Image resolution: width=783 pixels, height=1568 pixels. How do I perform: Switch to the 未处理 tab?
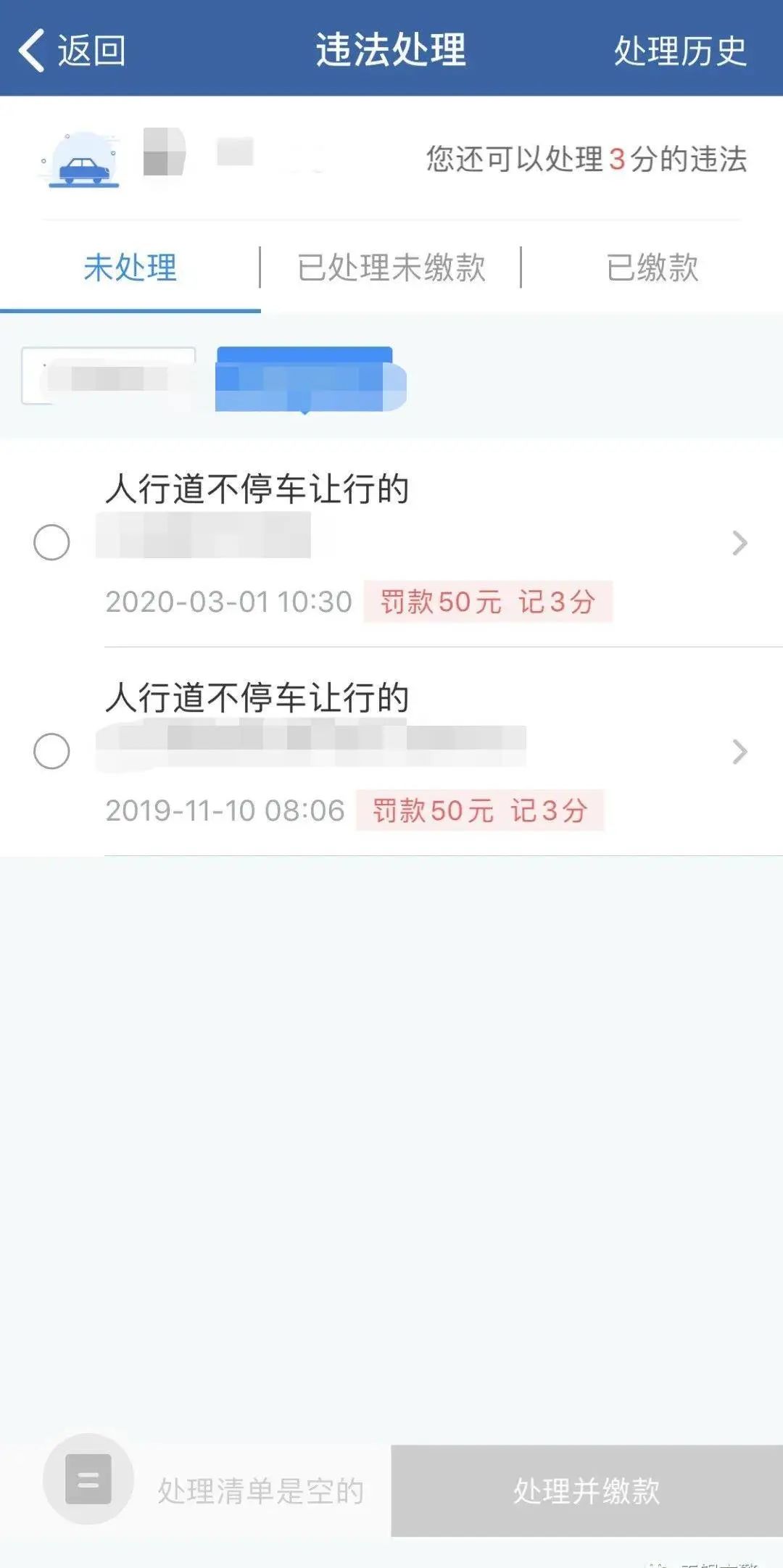(130, 267)
